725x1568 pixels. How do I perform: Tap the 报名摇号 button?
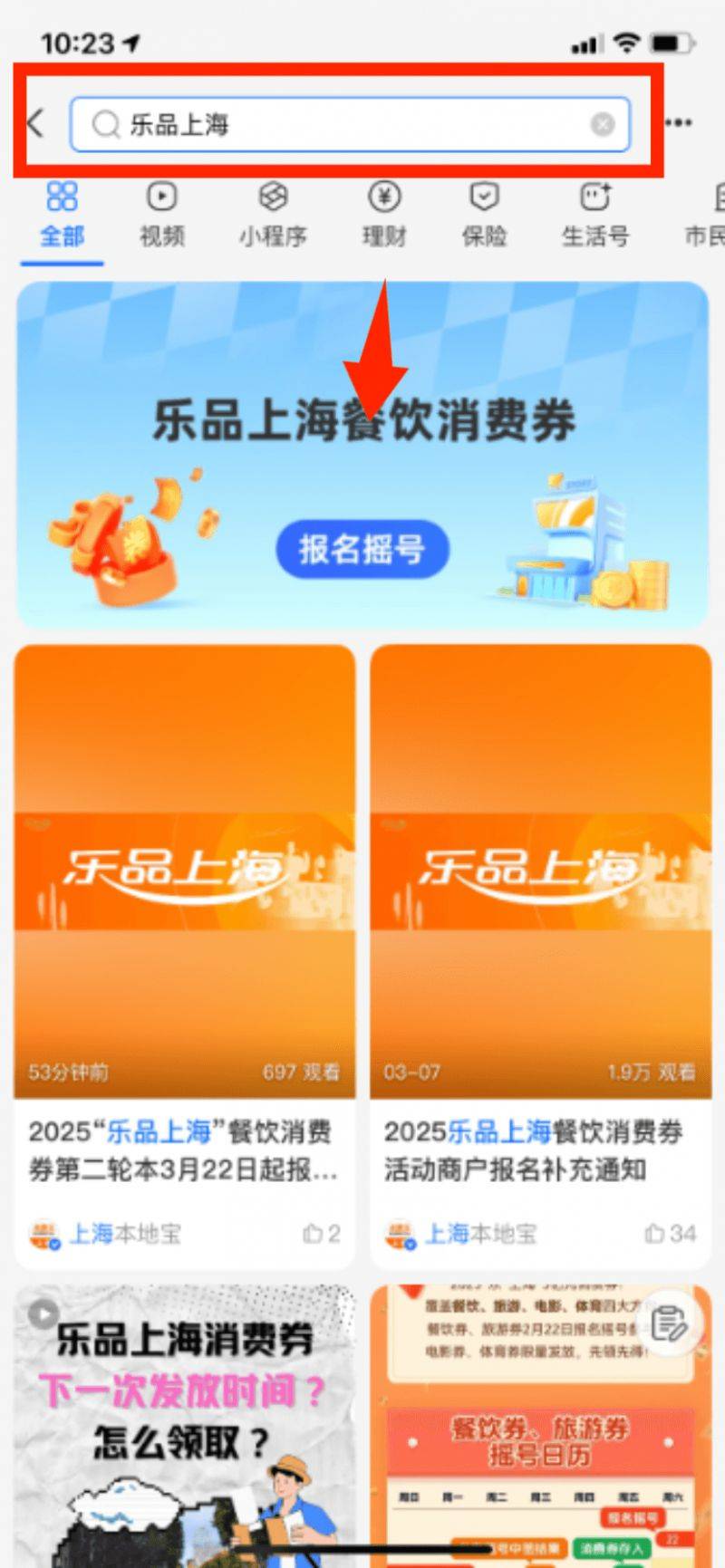(362, 549)
